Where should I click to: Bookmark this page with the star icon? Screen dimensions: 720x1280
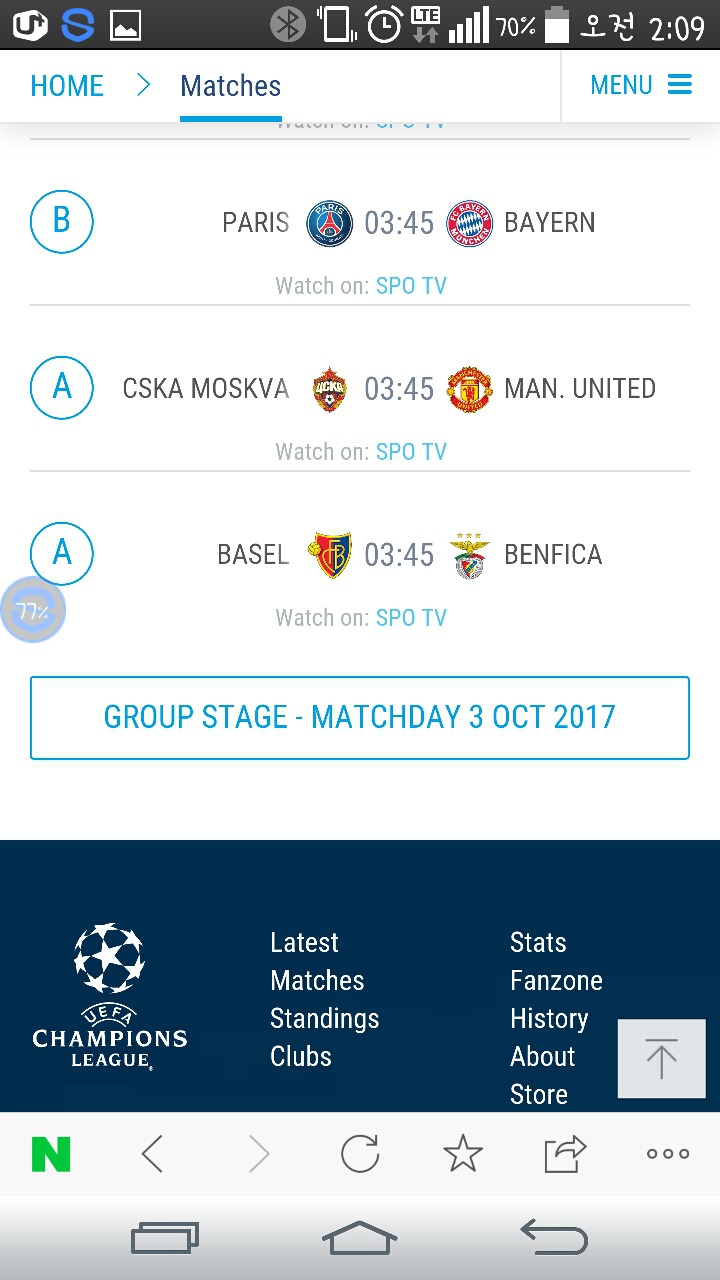click(463, 1154)
